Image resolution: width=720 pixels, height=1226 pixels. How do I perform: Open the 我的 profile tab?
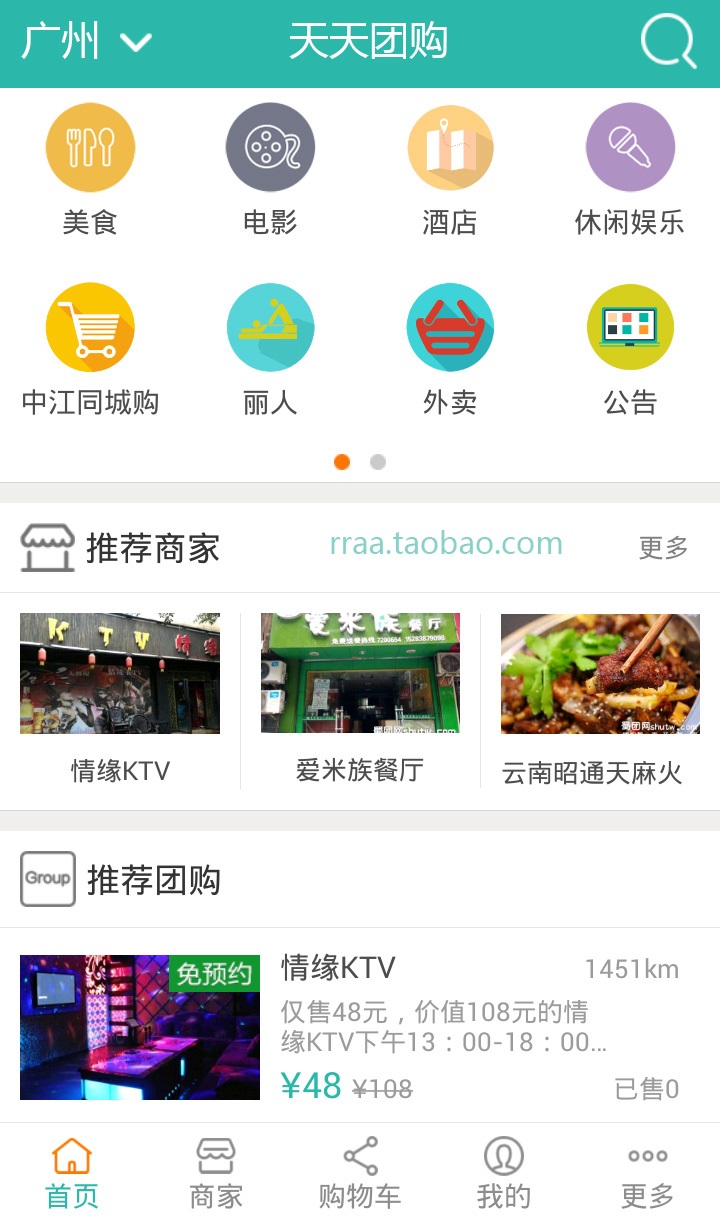(501, 1175)
